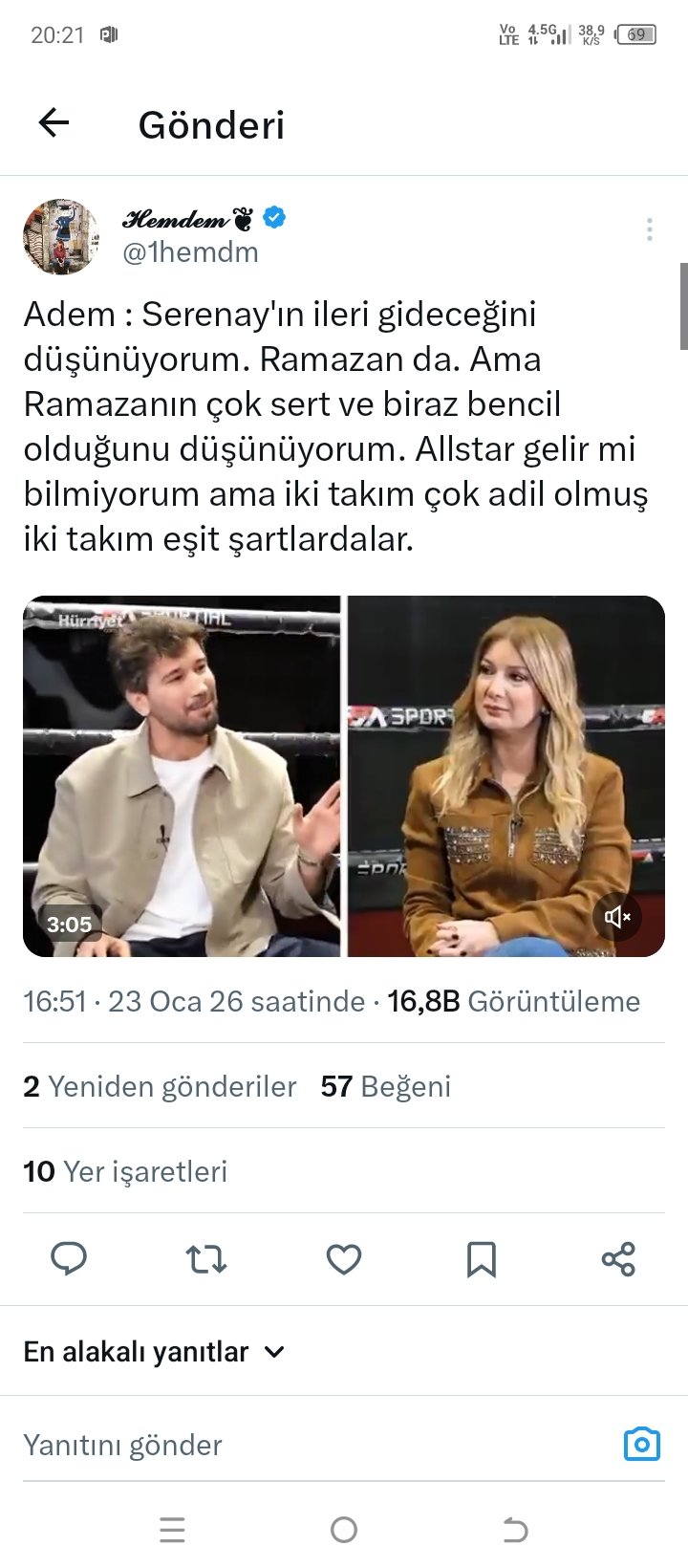Tap the Yanıtını gönder reply field

pyautogui.click(x=287, y=1444)
